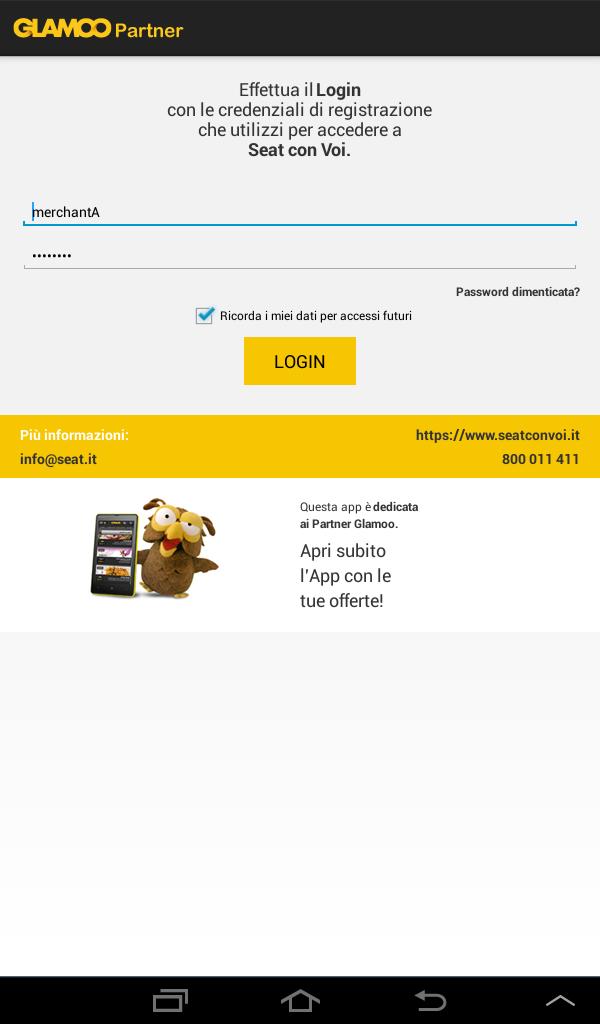600x1024 pixels.
Task: Focus the password input field
Action: (300, 255)
